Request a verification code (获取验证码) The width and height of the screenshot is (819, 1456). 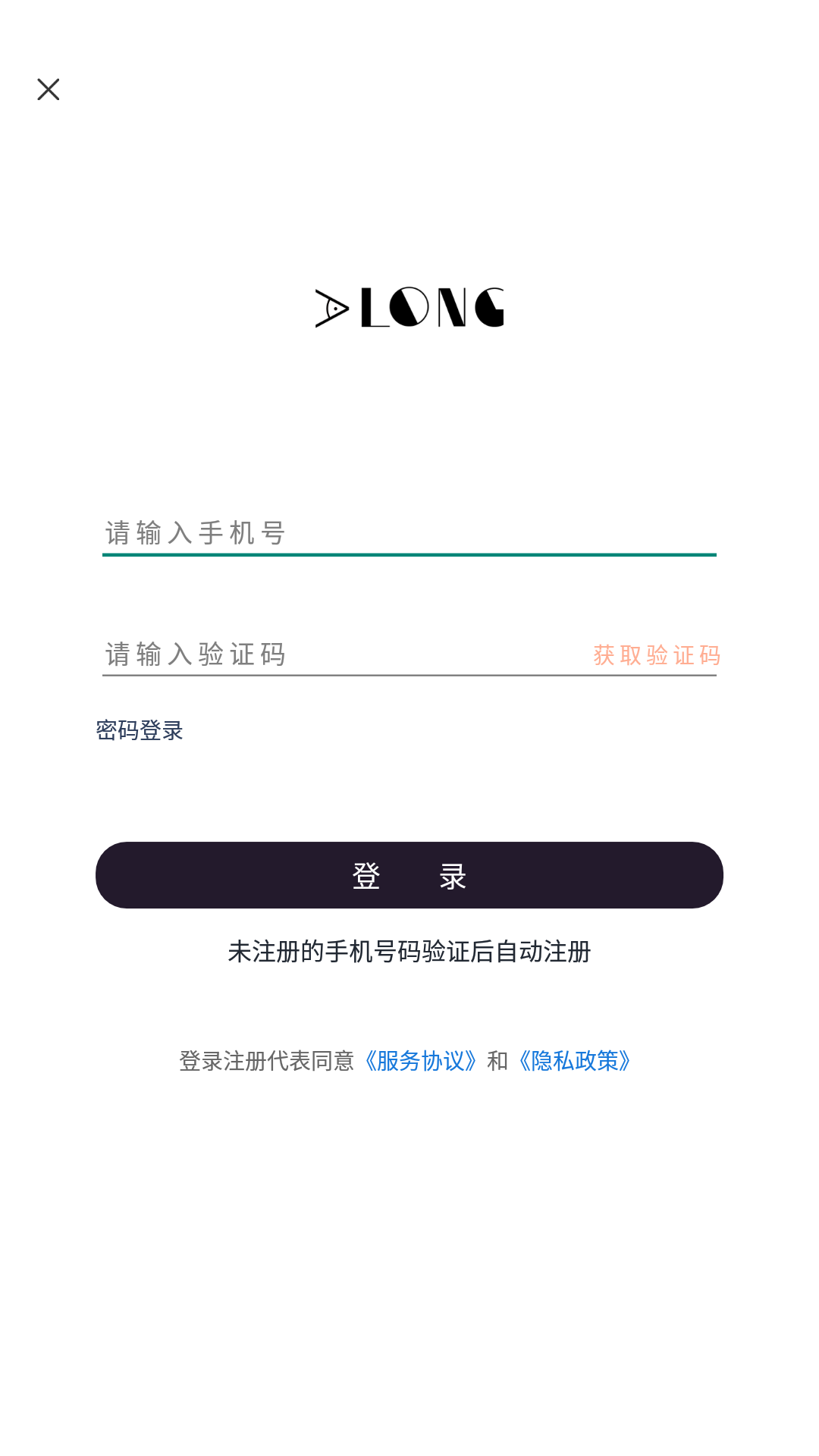pos(656,655)
